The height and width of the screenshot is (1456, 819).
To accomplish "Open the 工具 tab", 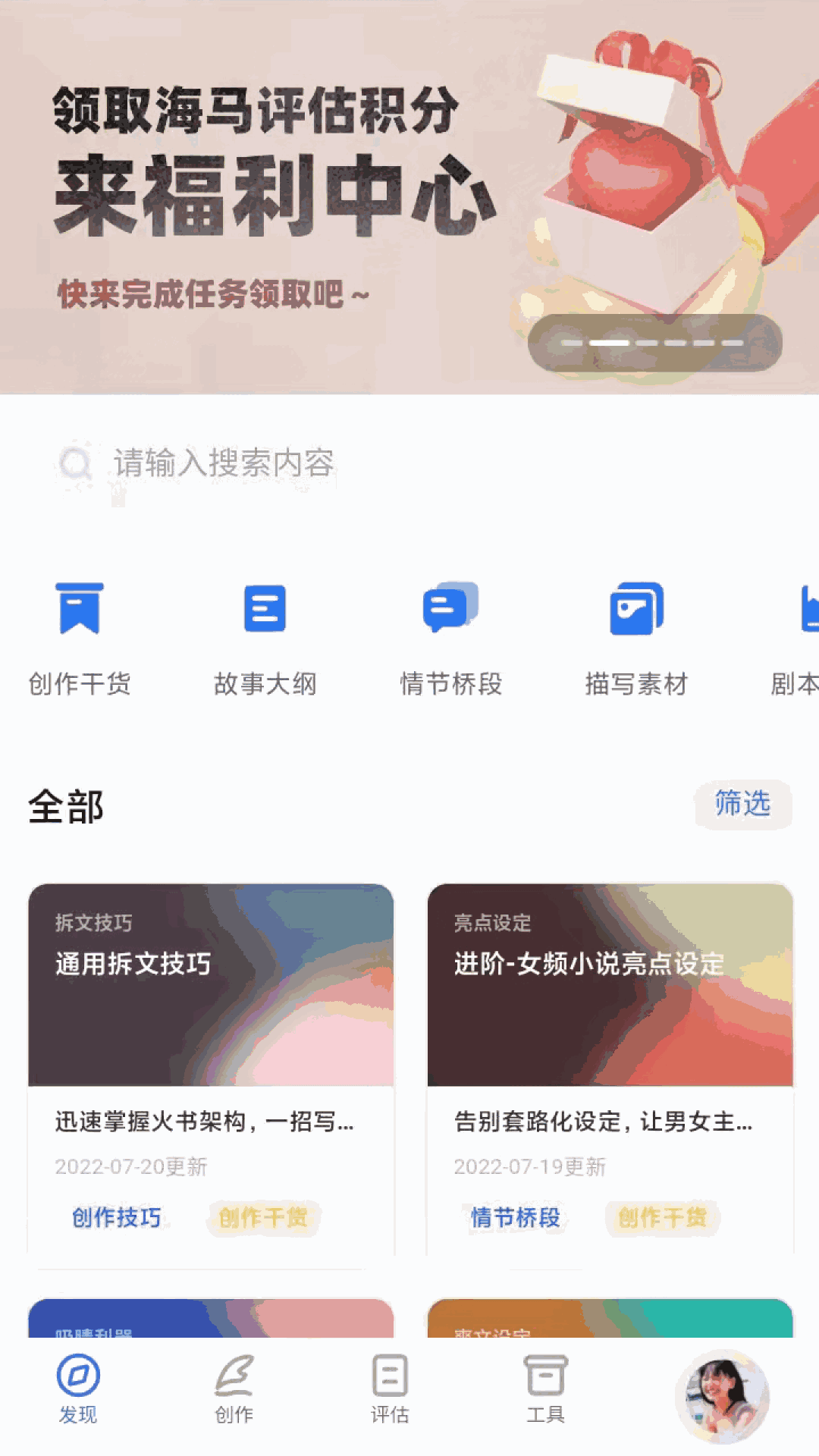I will (x=546, y=1389).
